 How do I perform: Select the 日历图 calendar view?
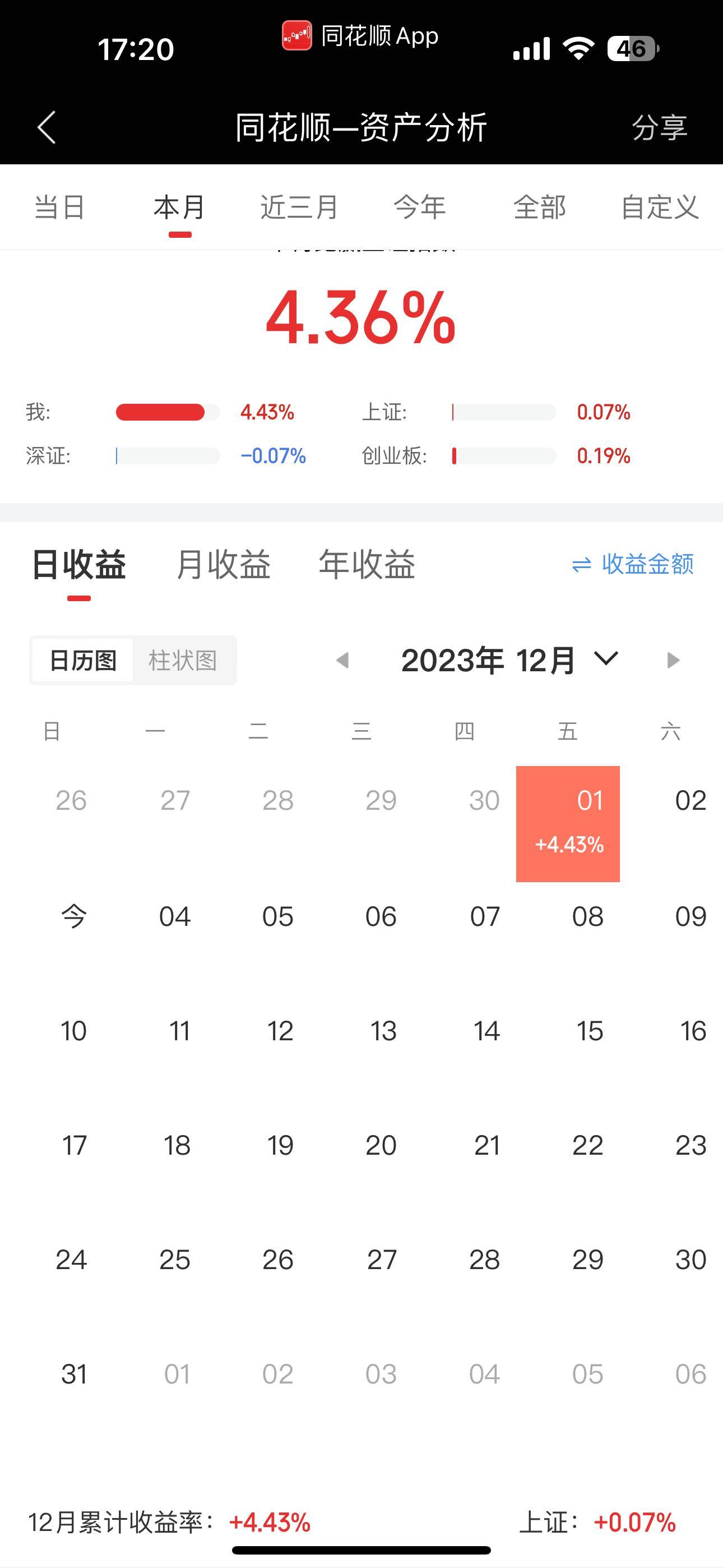(x=83, y=661)
